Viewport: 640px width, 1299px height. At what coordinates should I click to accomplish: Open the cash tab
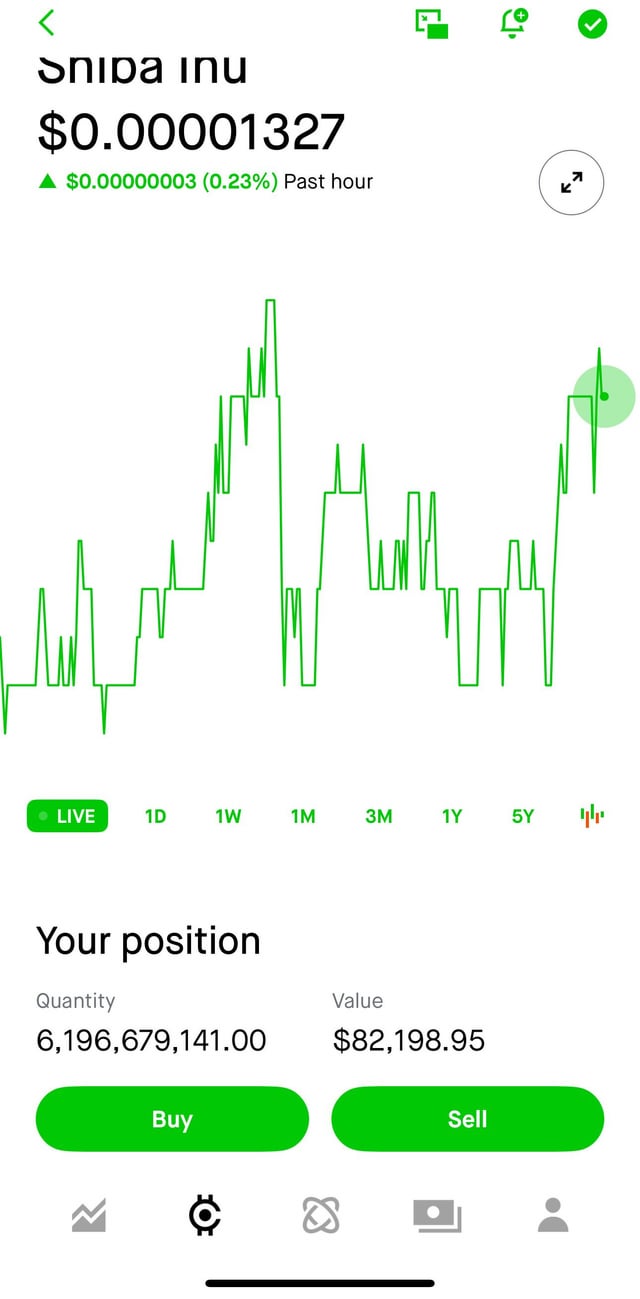point(437,1216)
